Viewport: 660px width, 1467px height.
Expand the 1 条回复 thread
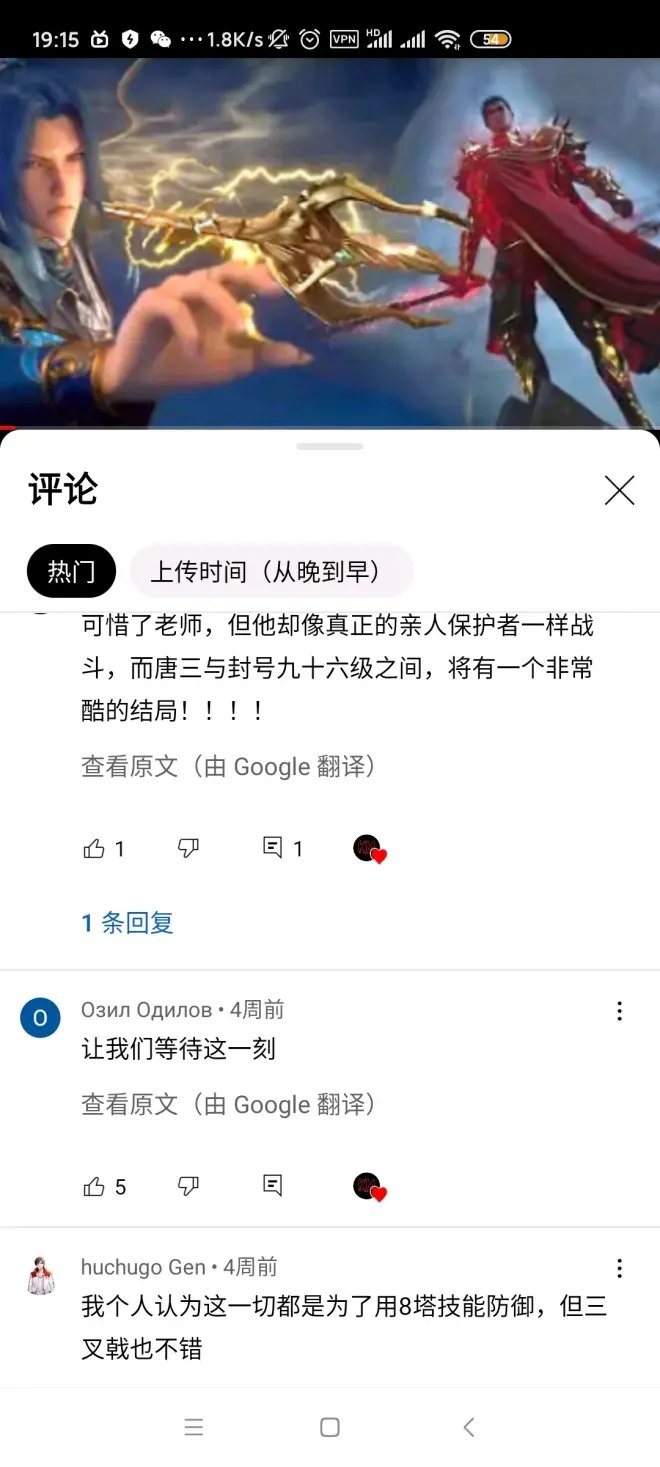click(127, 922)
